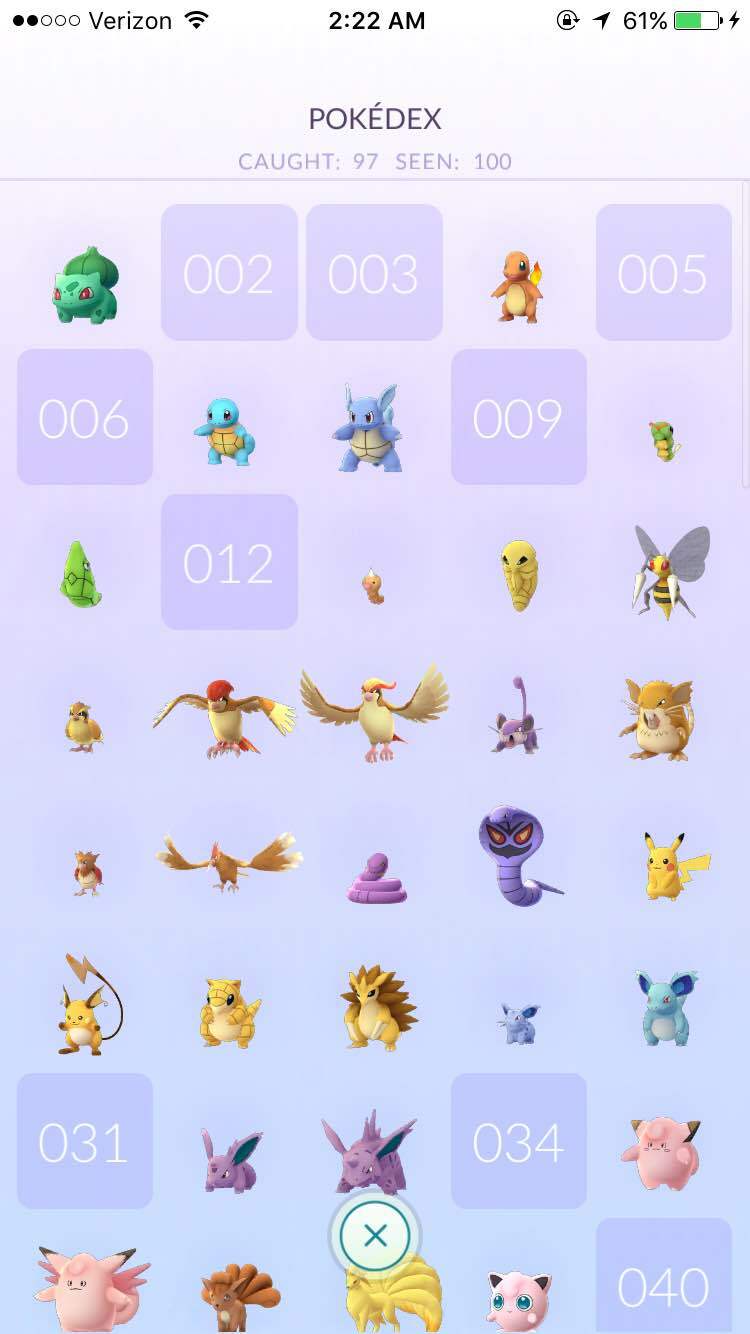Select the Raticate entry

pos(660,717)
